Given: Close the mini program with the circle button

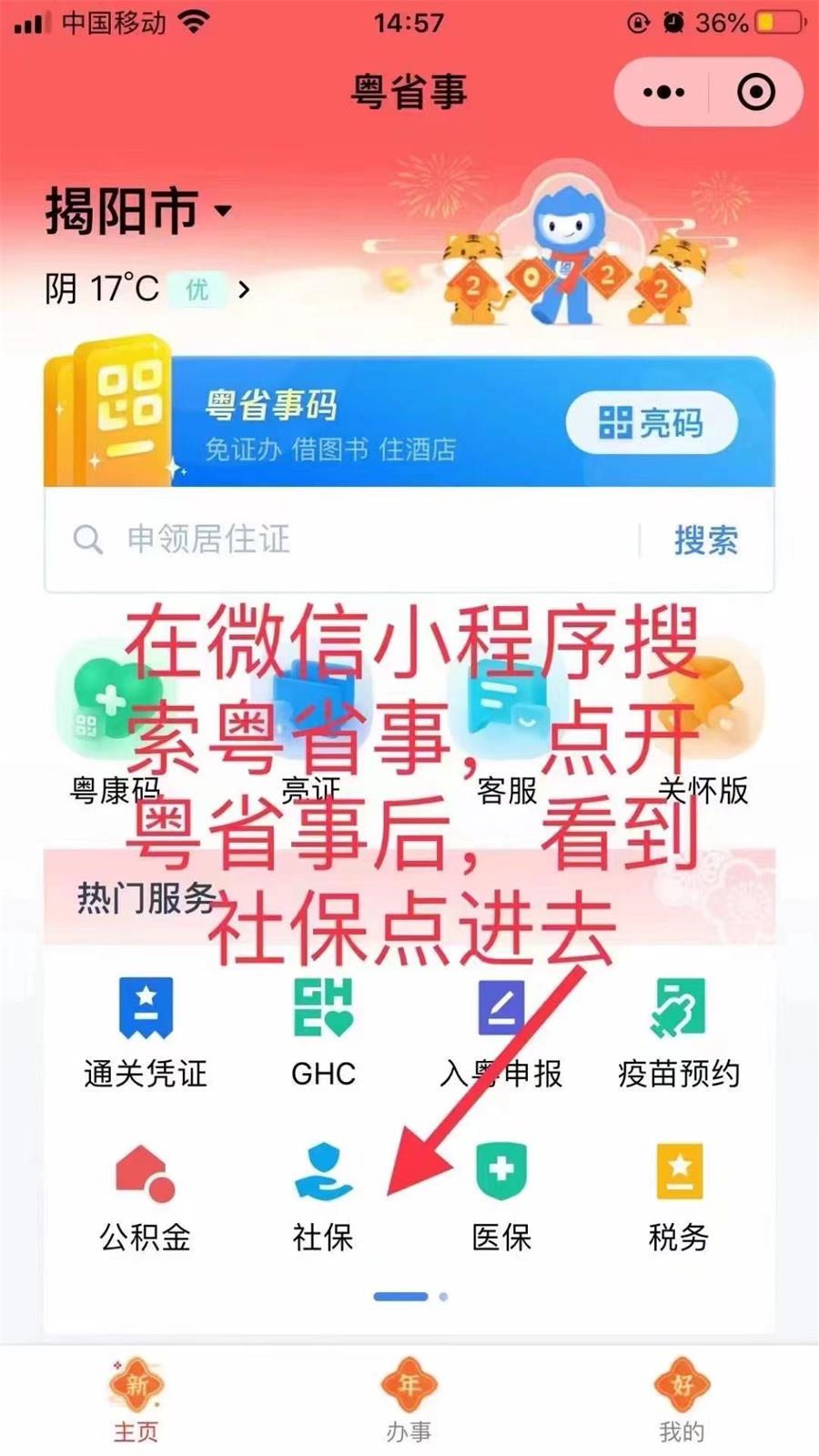Looking at the screenshot, I should point(755,92).
